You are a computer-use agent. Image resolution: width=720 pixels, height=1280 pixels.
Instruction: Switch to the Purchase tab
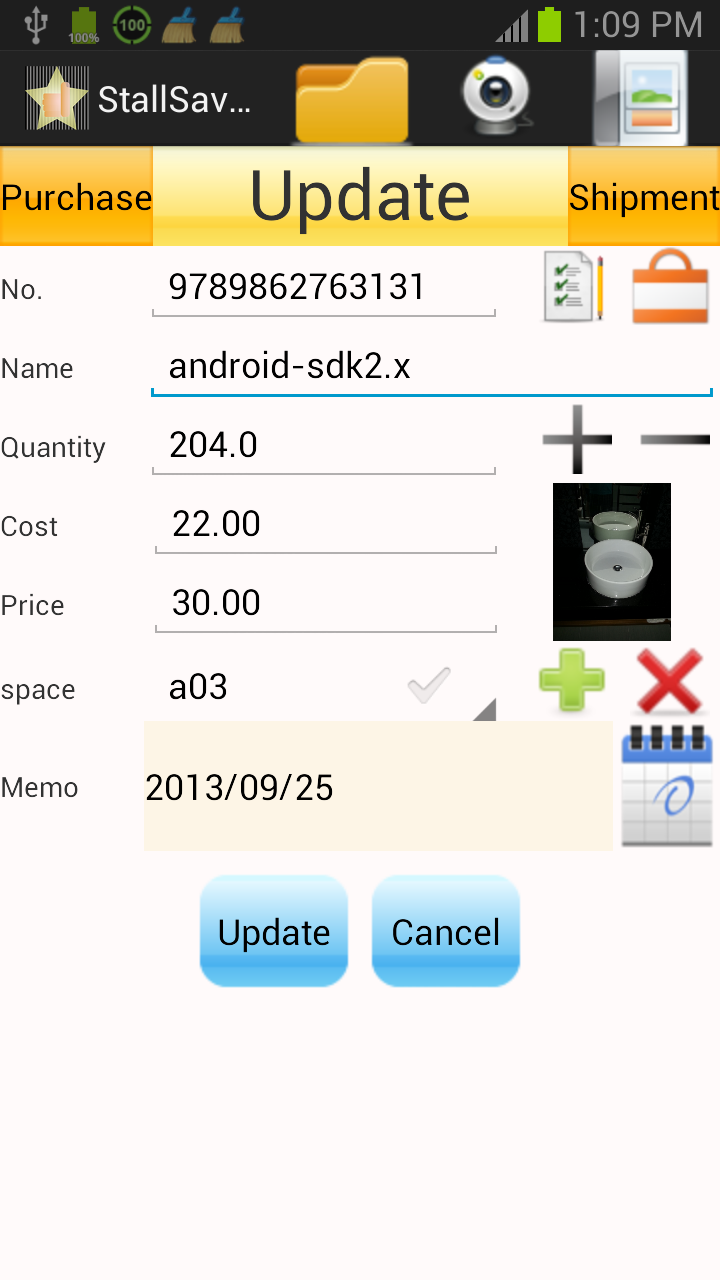click(x=76, y=197)
